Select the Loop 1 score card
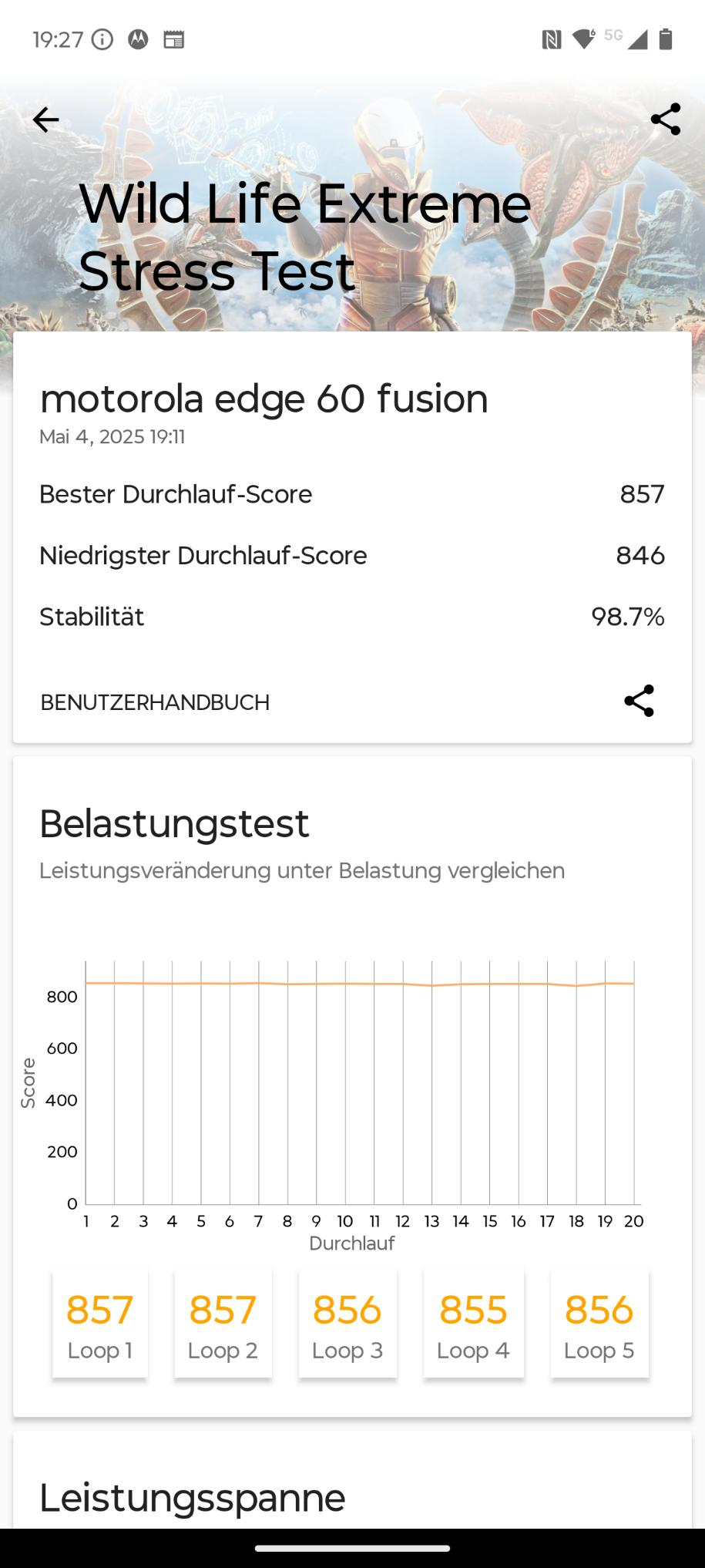Viewport: 705px width, 1568px height. pos(100,1324)
